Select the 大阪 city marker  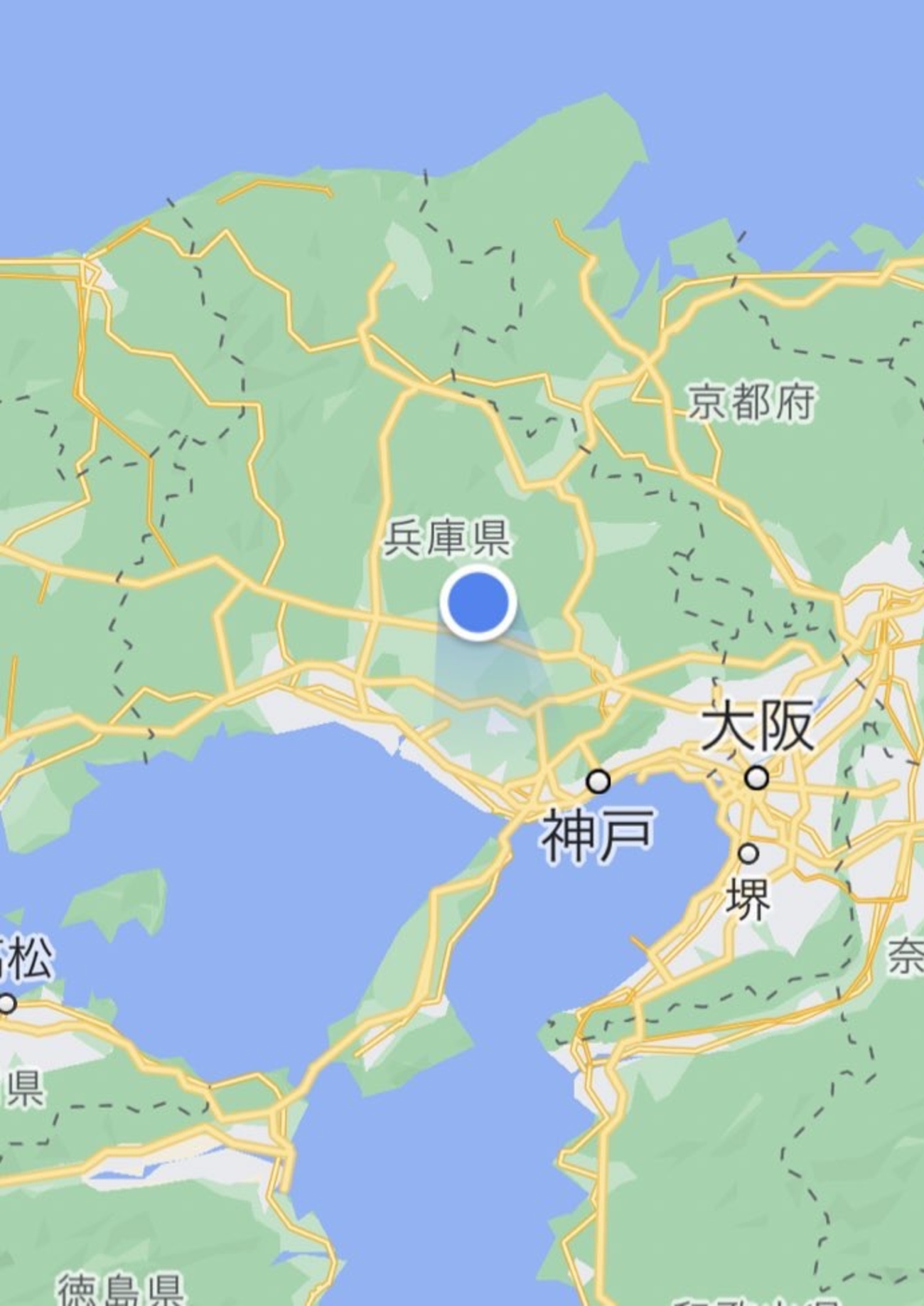(x=757, y=778)
